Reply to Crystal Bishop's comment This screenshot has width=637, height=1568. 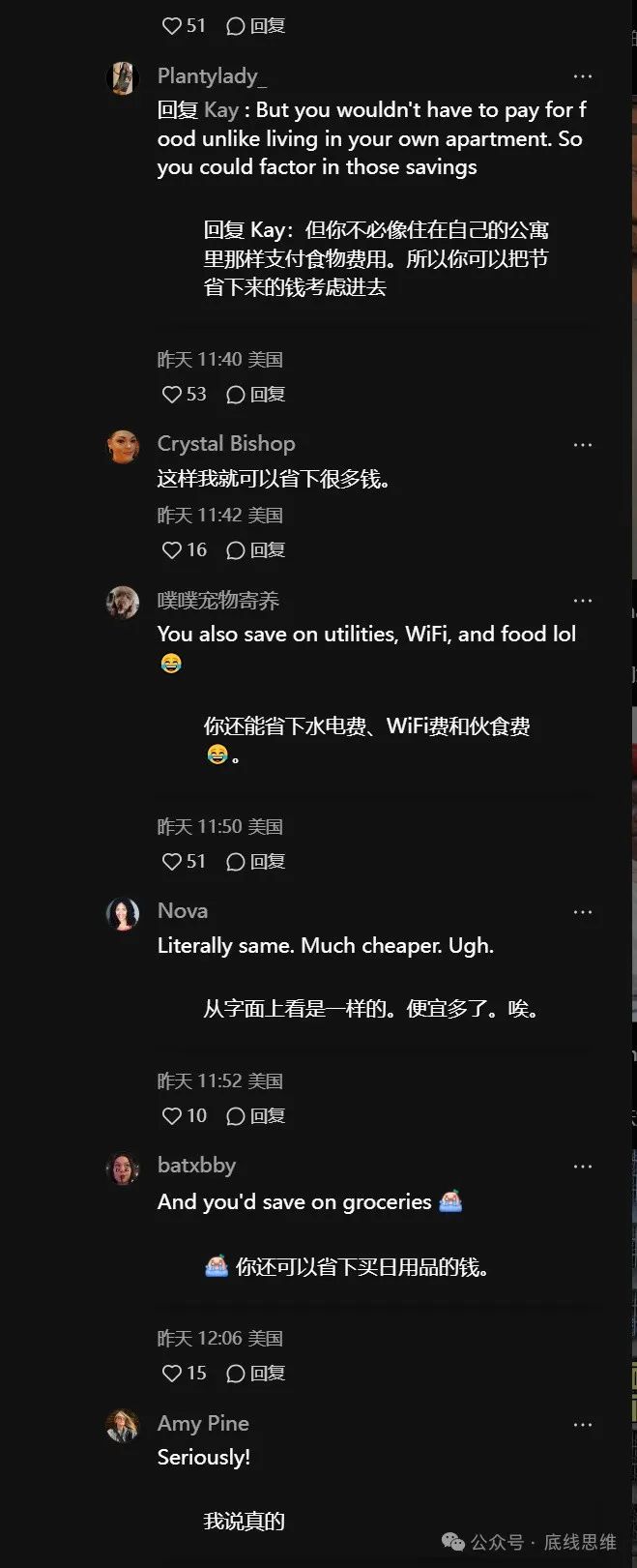[x=256, y=549]
